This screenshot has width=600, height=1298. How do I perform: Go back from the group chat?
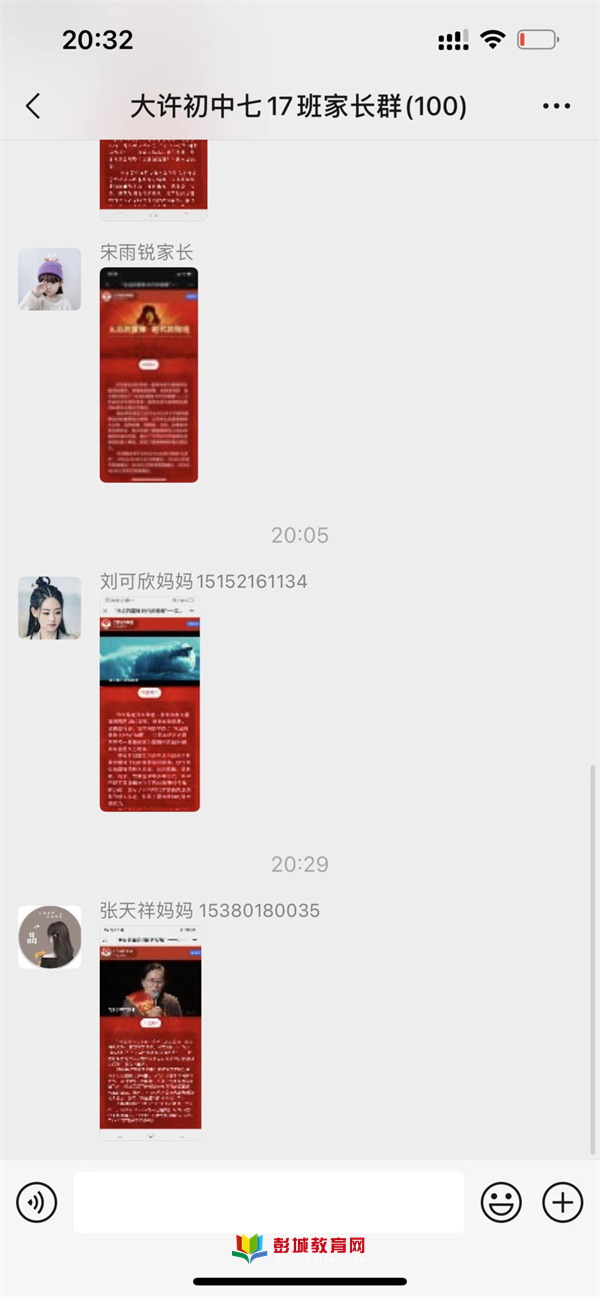[x=33, y=107]
